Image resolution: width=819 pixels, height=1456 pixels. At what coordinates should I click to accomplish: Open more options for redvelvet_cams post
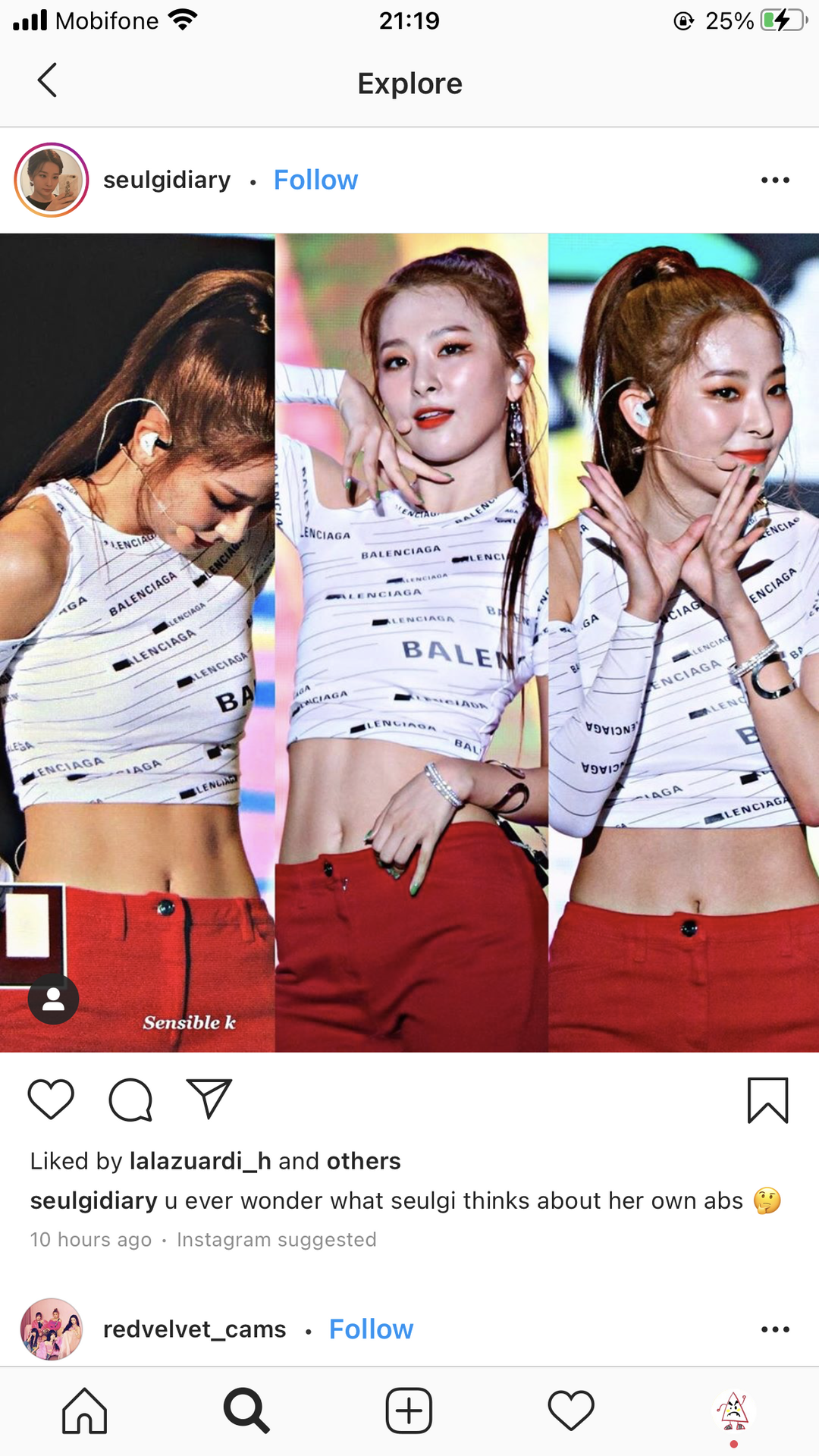click(775, 1329)
